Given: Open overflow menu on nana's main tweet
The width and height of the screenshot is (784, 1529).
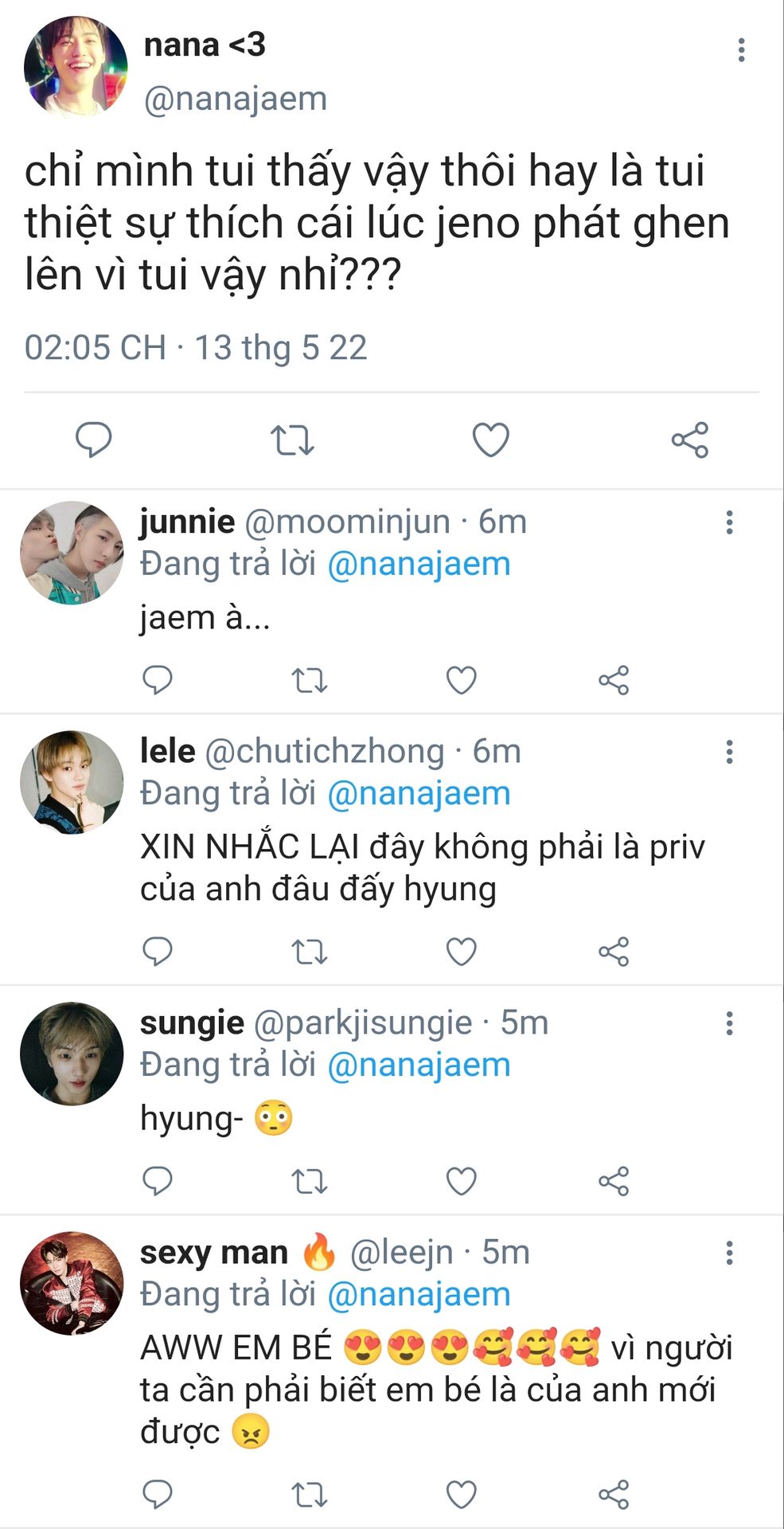Looking at the screenshot, I should click(741, 50).
